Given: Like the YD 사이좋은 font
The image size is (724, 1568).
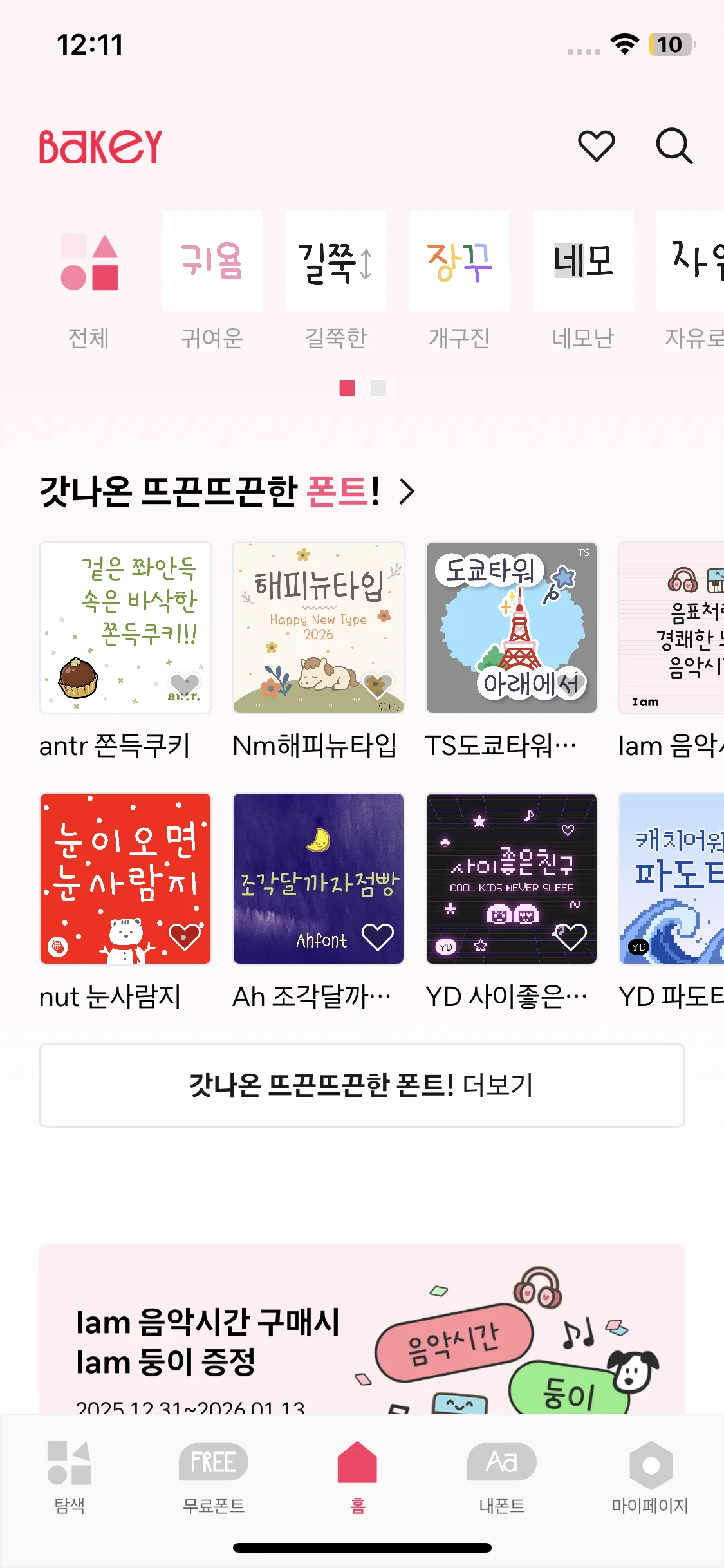Looking at the screenshot, I should pyautogui.click(x=570, y=937).
